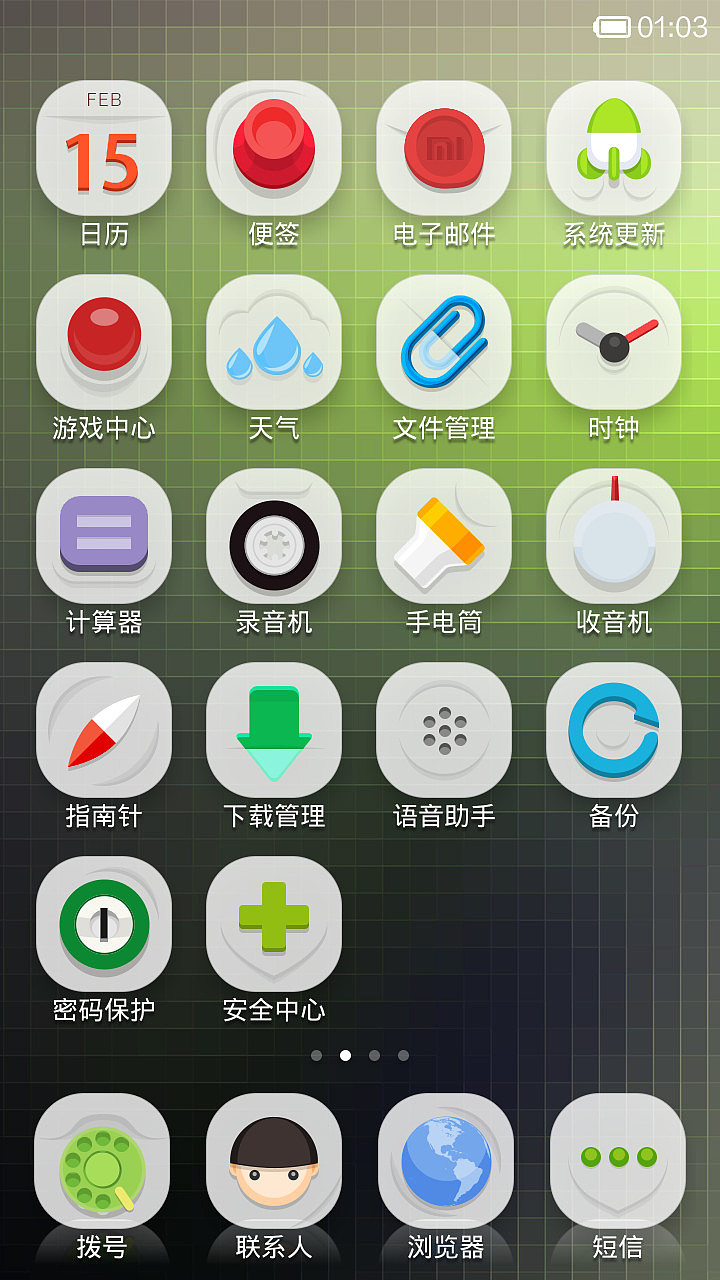This screenshot has width=720, height=1280.
Task: Tap the third page indicator dot
Action: pos(375,1055)
